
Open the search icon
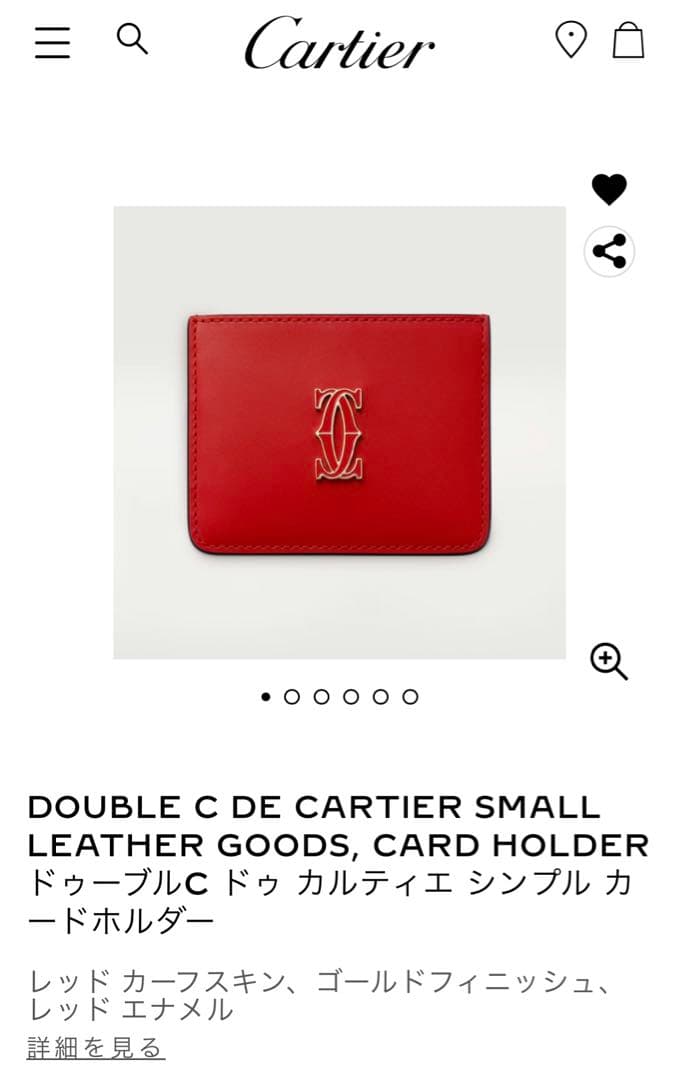click(x=132, y=39)
